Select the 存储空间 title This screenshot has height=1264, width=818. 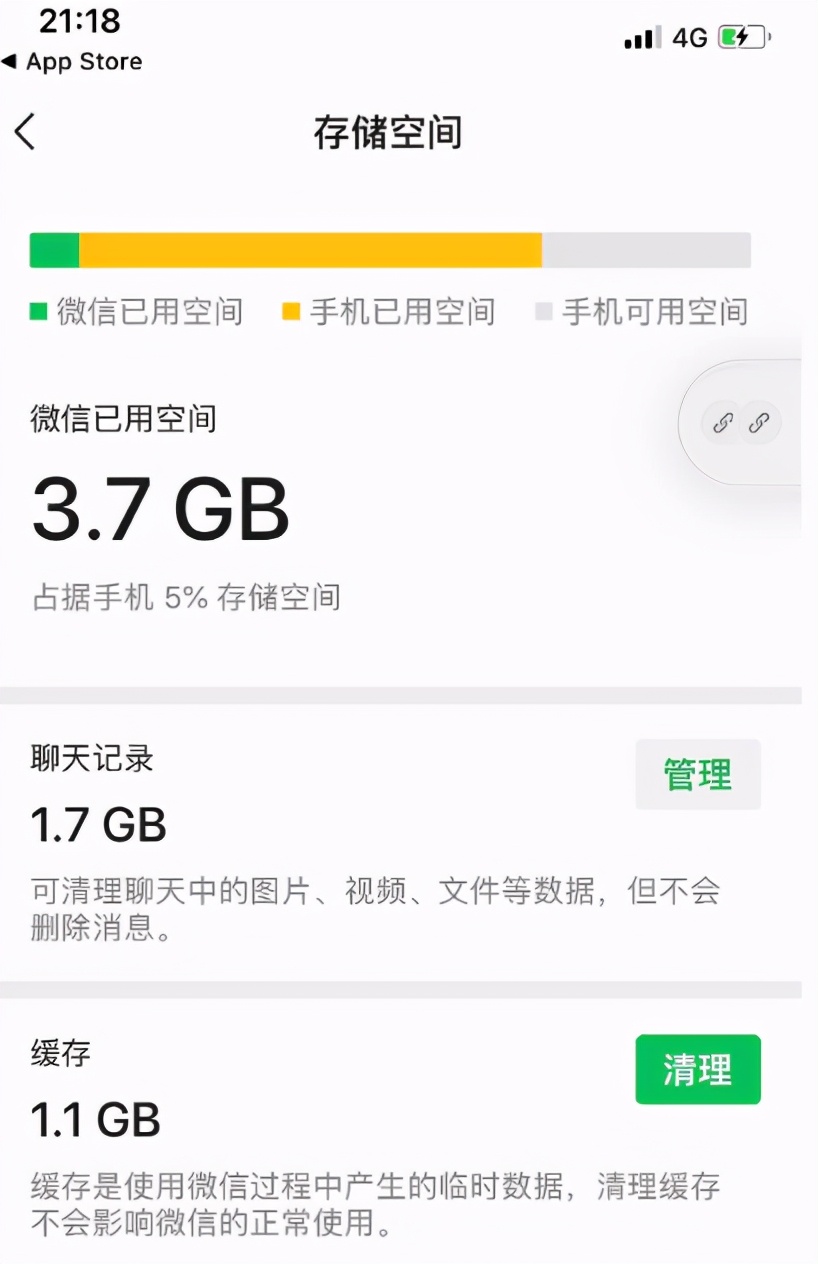pyautogui.click(x=389, y=133)
